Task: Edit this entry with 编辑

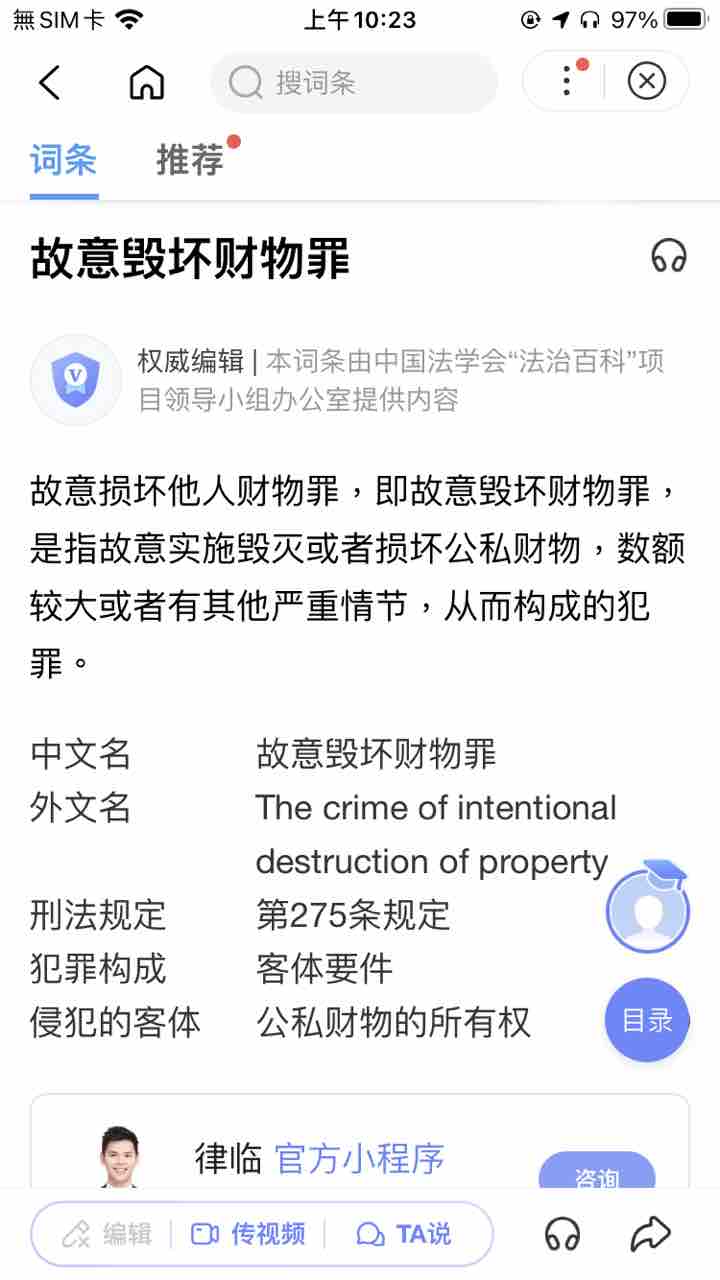Action: [108, 1234]
